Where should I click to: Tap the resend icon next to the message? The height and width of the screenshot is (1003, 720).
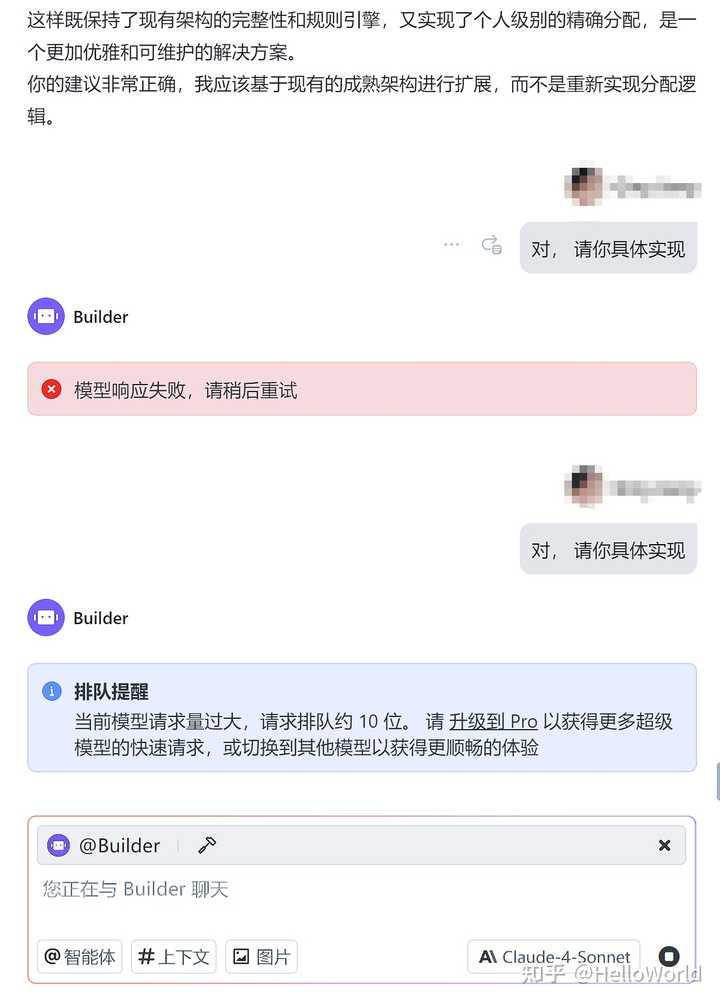click(491, 244)
